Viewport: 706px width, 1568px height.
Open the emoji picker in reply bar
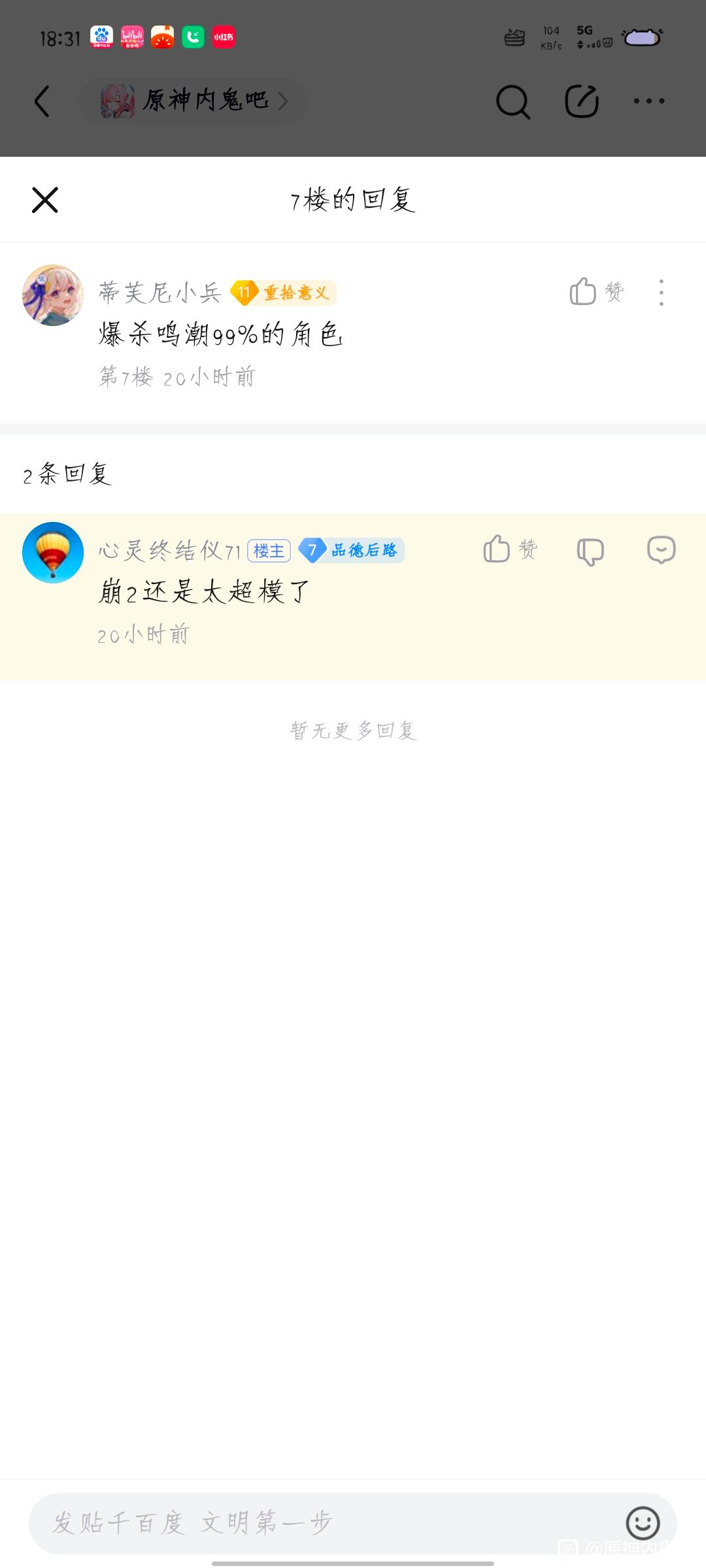pos(643,1523)
